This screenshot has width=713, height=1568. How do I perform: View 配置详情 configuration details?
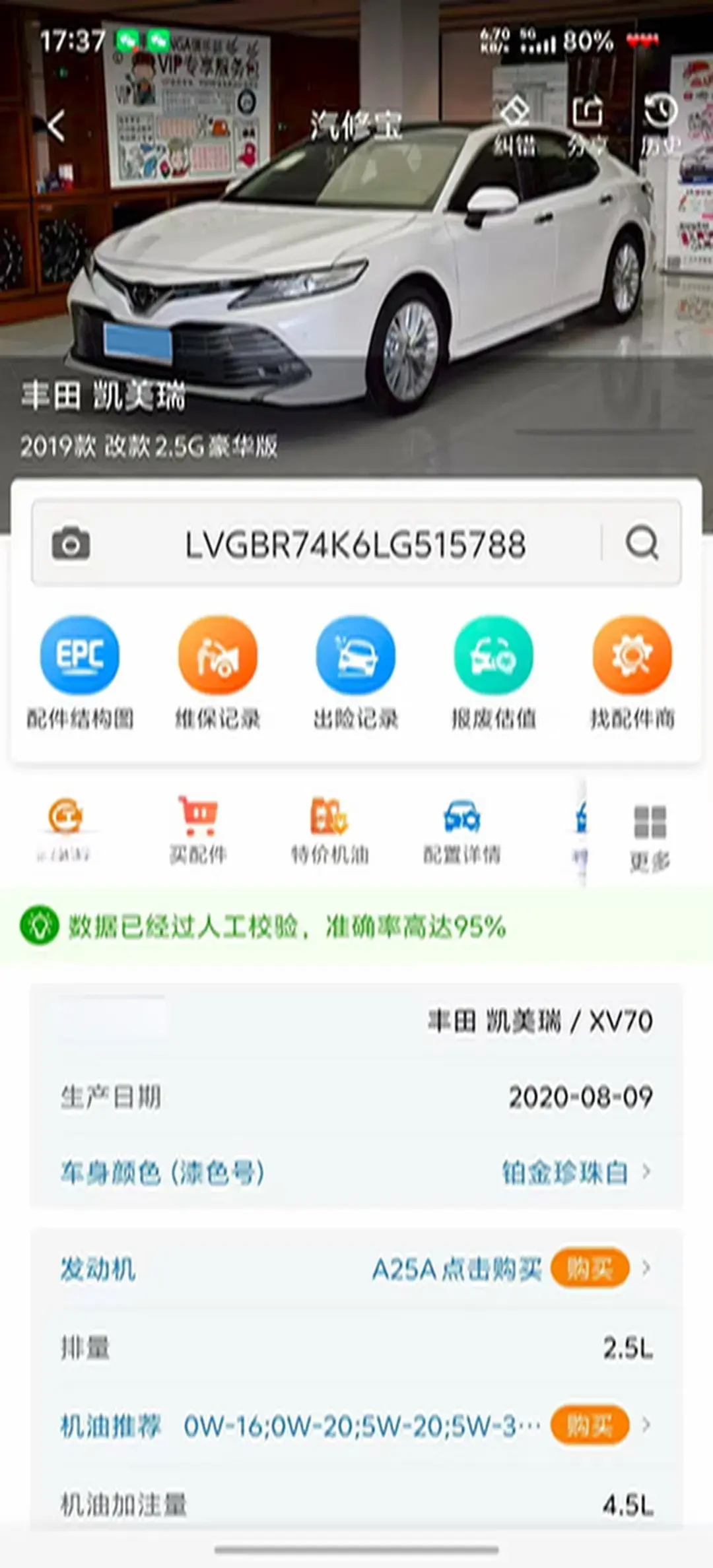[x=461, y=830]
